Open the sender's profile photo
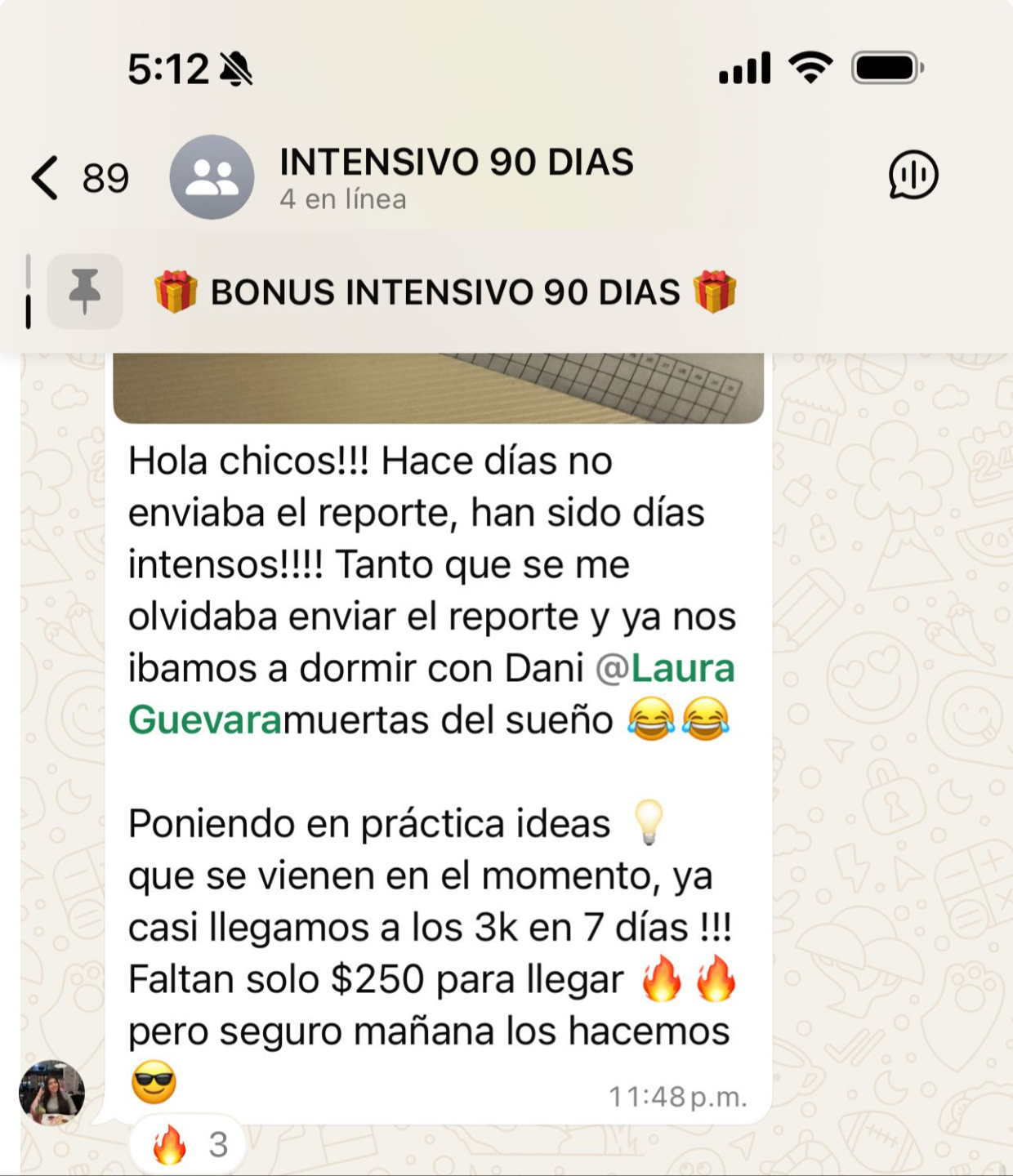Screen dimensions: 1013x1176 (51, 1093)
